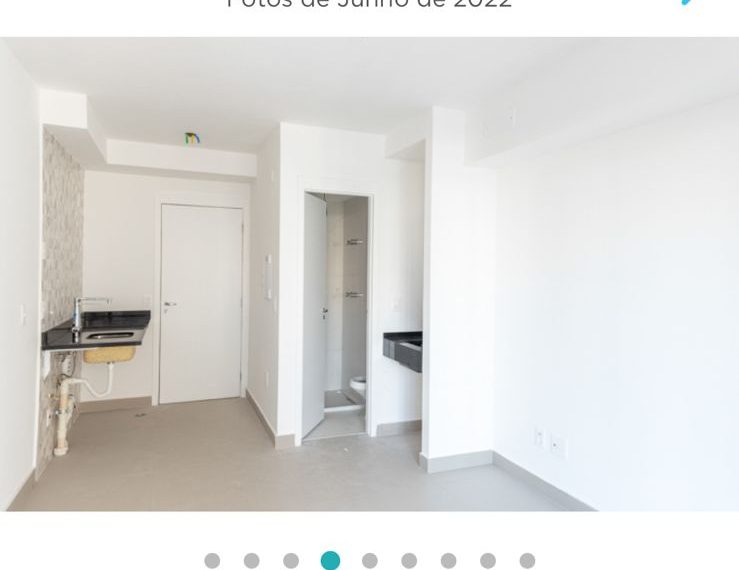
Task: Jump to the first photo dot
Action: (x=212, y=561)
